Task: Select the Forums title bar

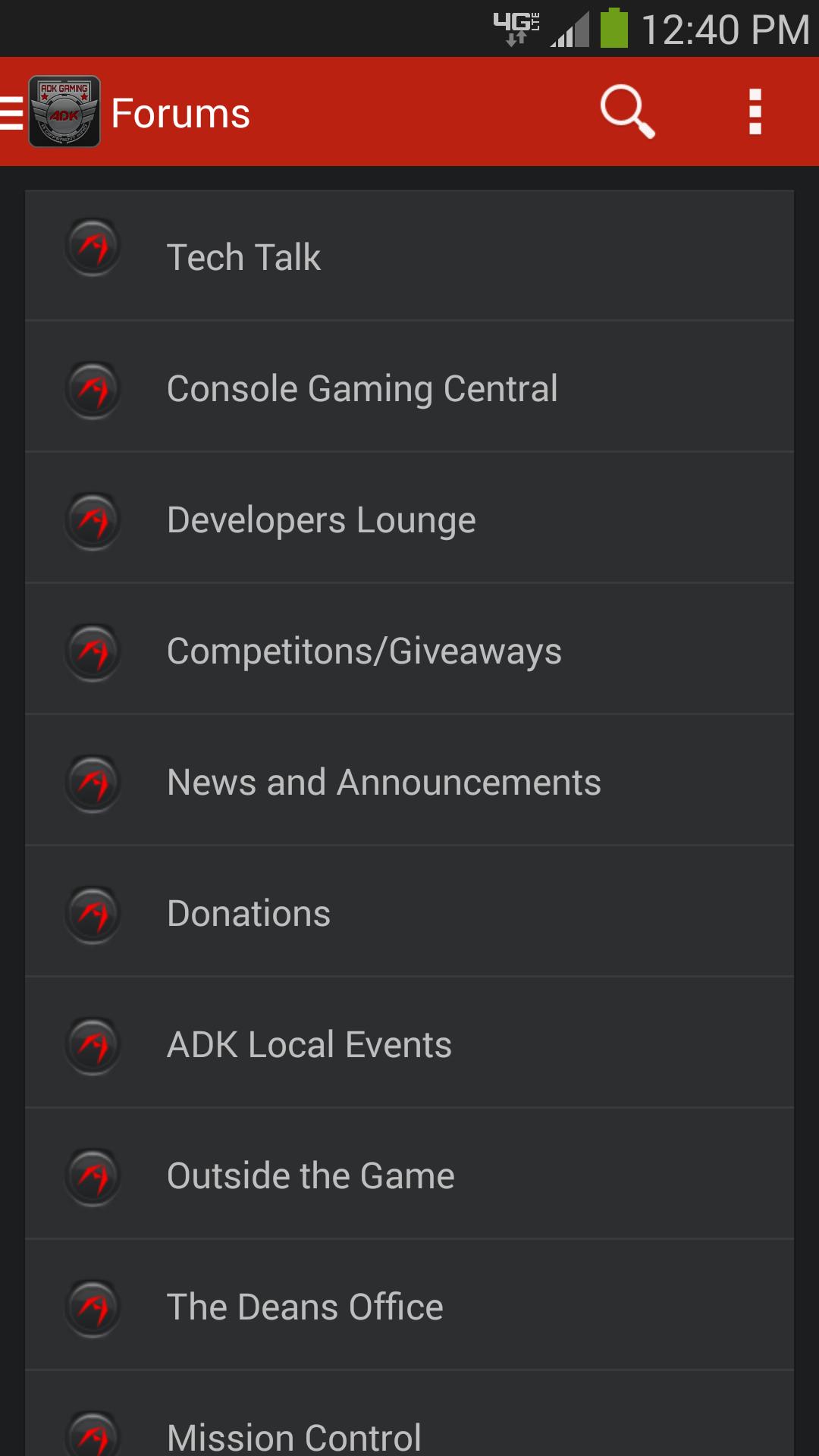Action: tap(180, 114)
